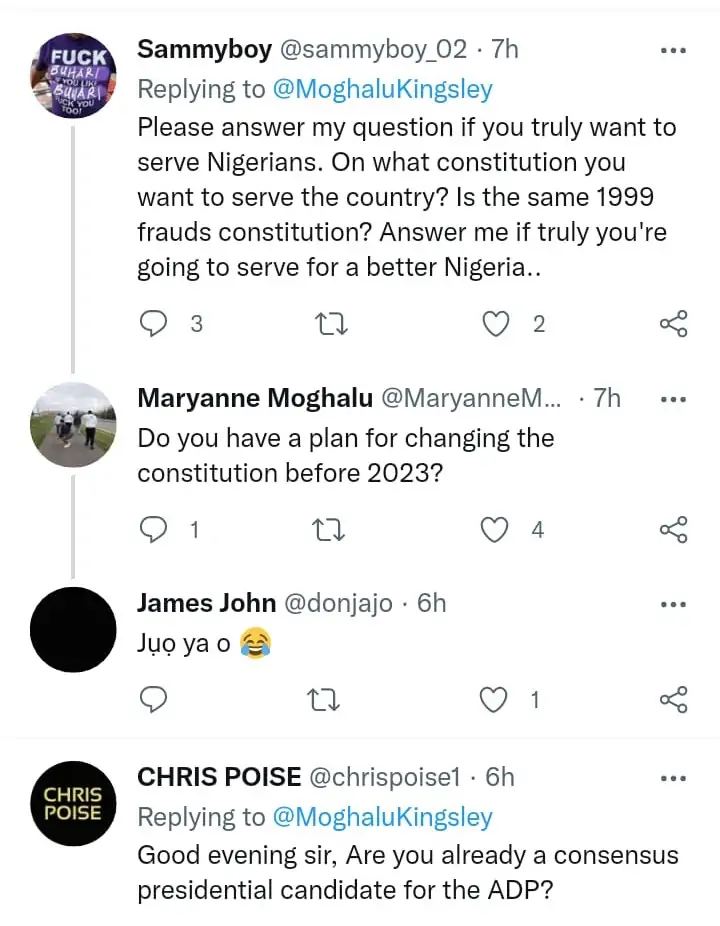720x926 pixels.
Task: Like Sammyboy's tweet
Action: coord(497,323)
